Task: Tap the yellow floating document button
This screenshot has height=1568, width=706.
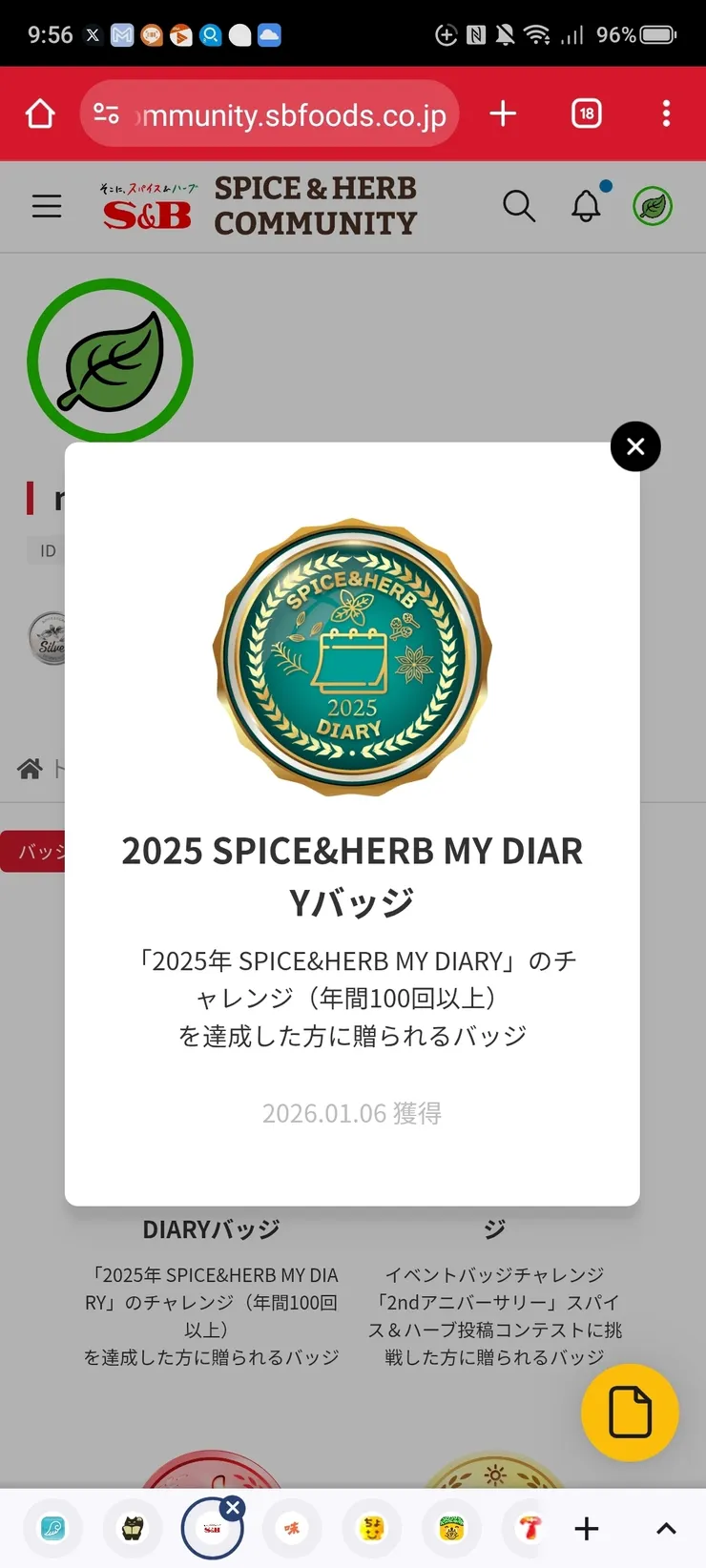Action: click(630, 1413)
